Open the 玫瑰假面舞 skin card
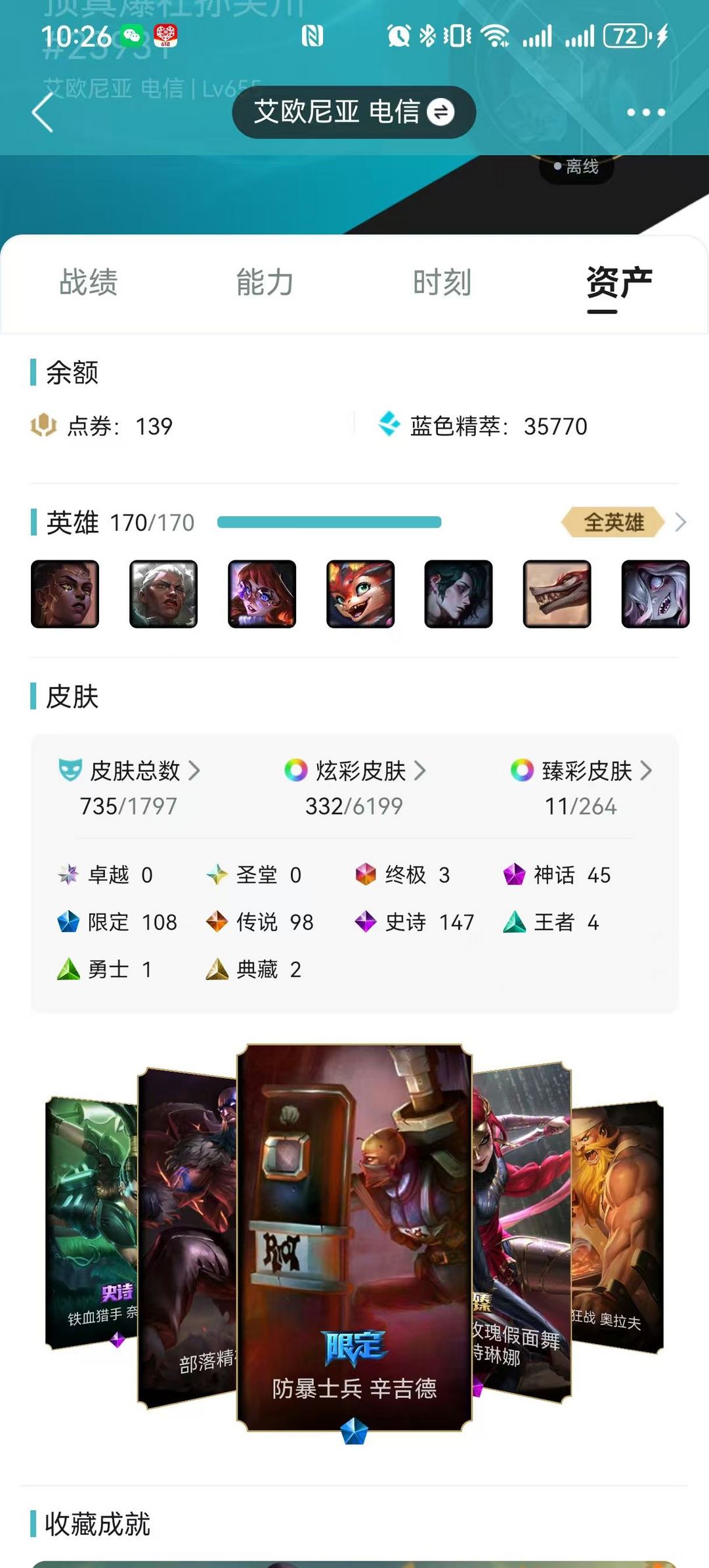This screenshot has width=709, height=1568. pyautogui.click(x=522, y=1232)
